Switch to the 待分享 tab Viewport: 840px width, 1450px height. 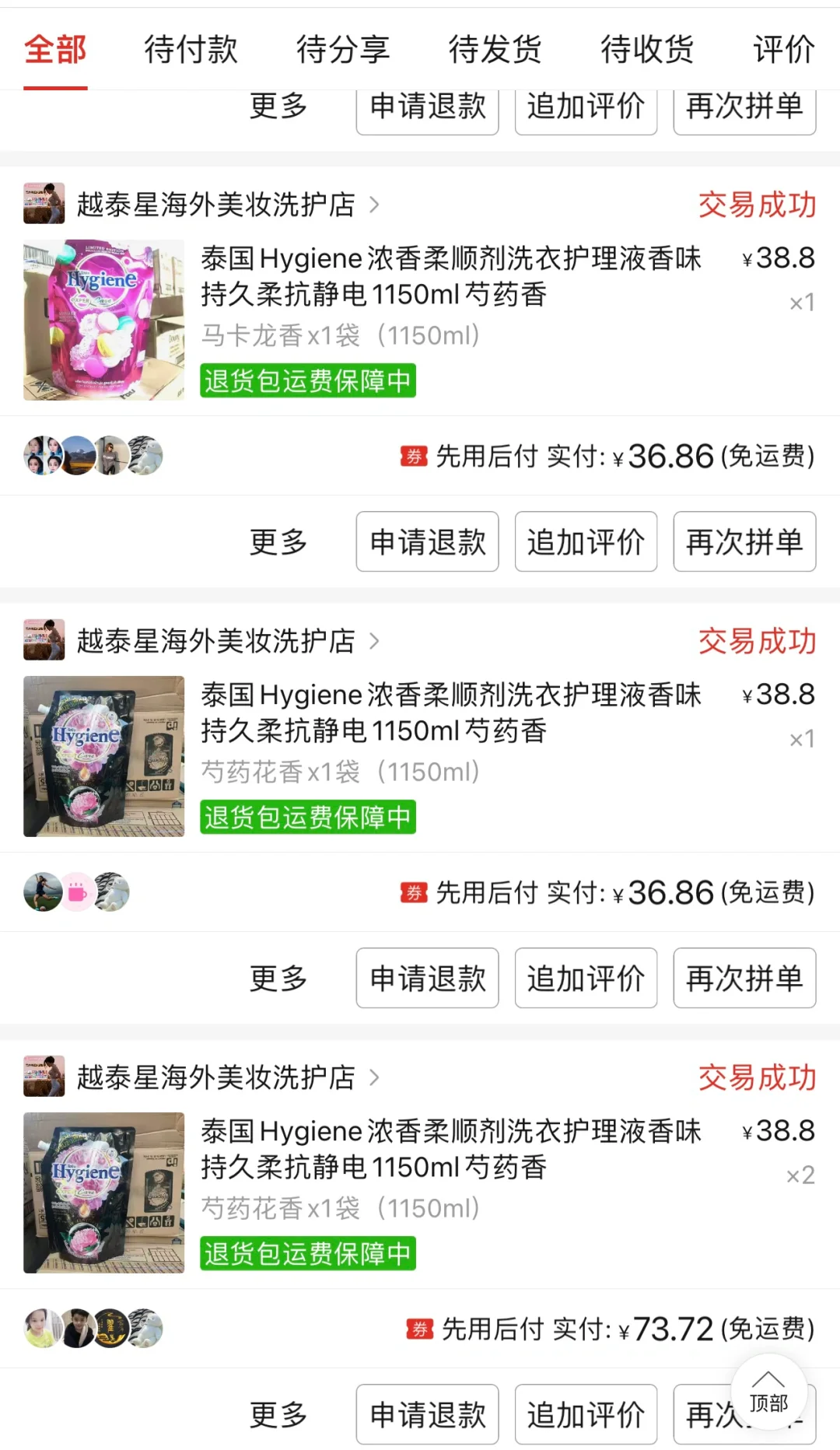343,50
